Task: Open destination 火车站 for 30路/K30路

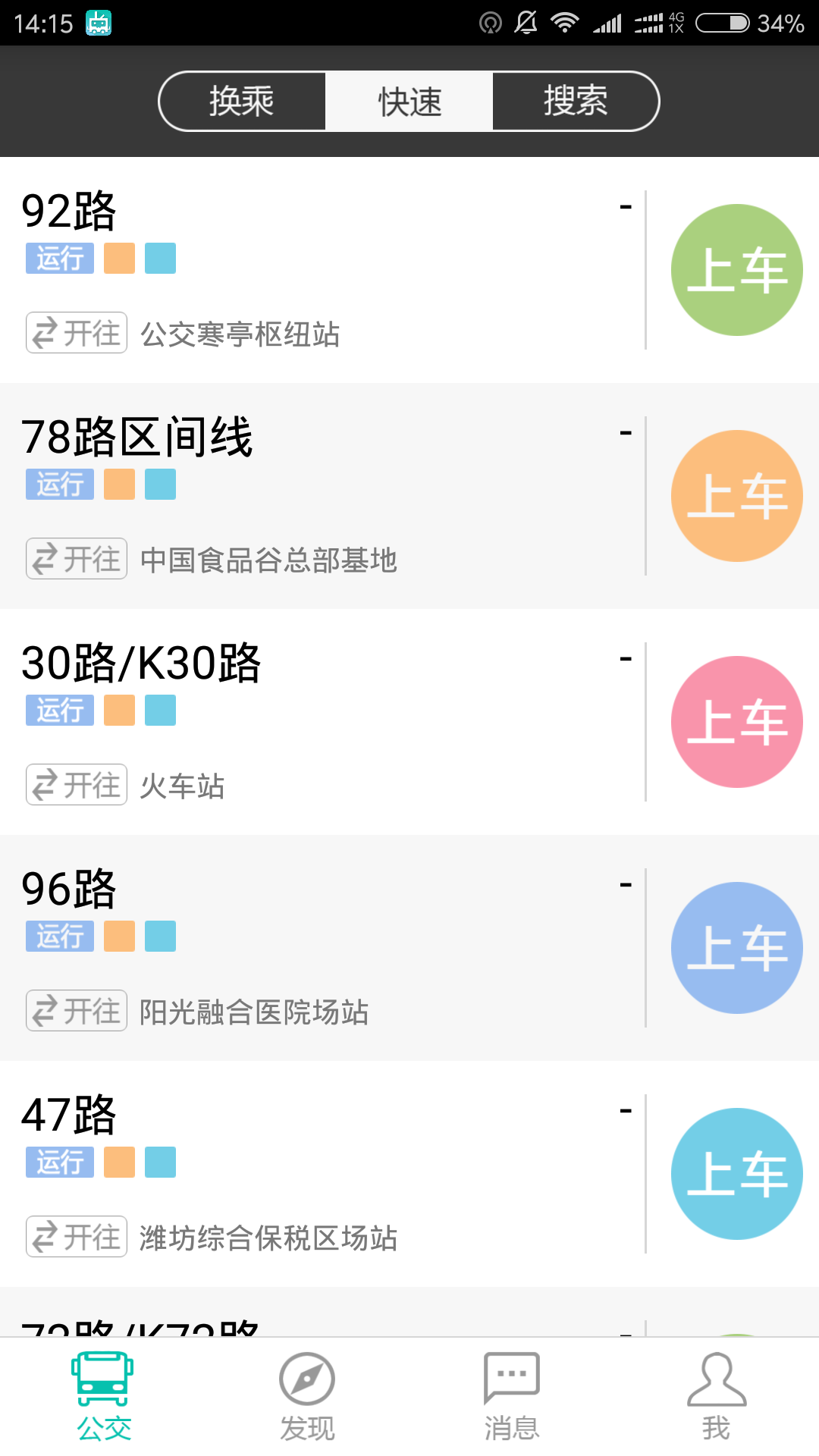Action: pyautogui.click(x=182, y=786)
